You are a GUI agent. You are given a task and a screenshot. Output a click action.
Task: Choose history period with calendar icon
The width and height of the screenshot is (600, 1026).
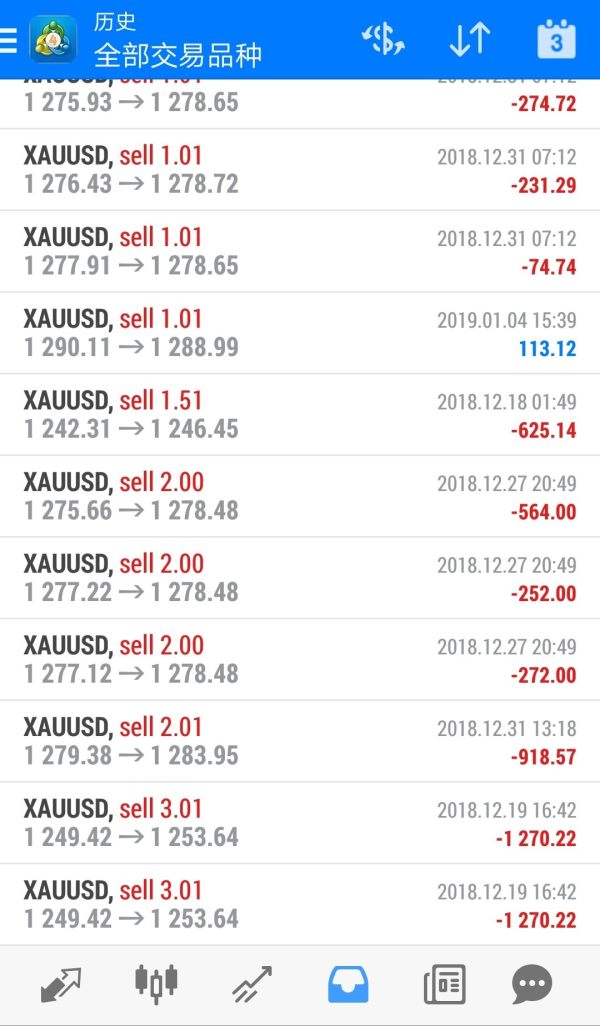[556, 40]
